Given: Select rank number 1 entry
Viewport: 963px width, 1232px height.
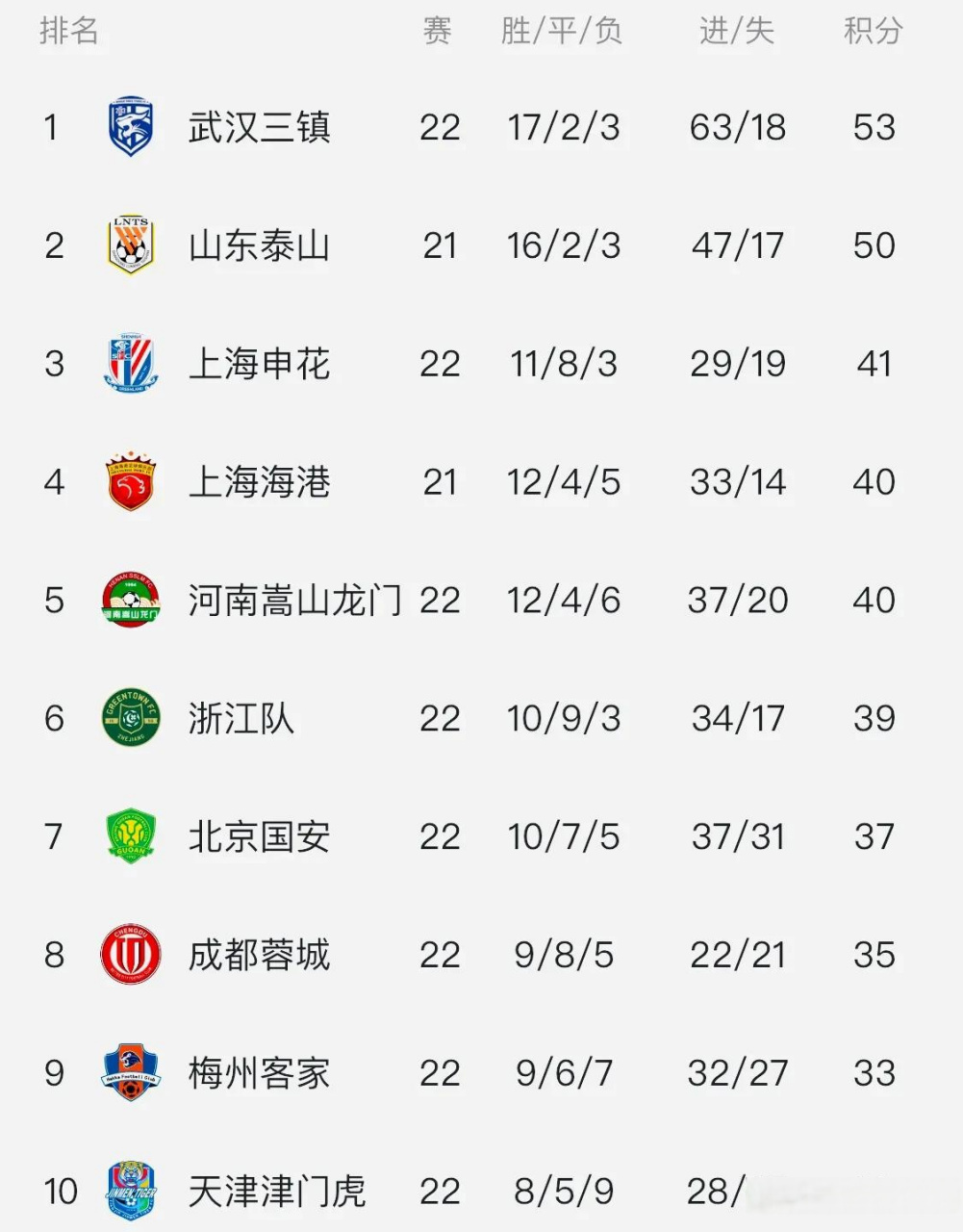Looking at the screenshot, I should point(53,126).
